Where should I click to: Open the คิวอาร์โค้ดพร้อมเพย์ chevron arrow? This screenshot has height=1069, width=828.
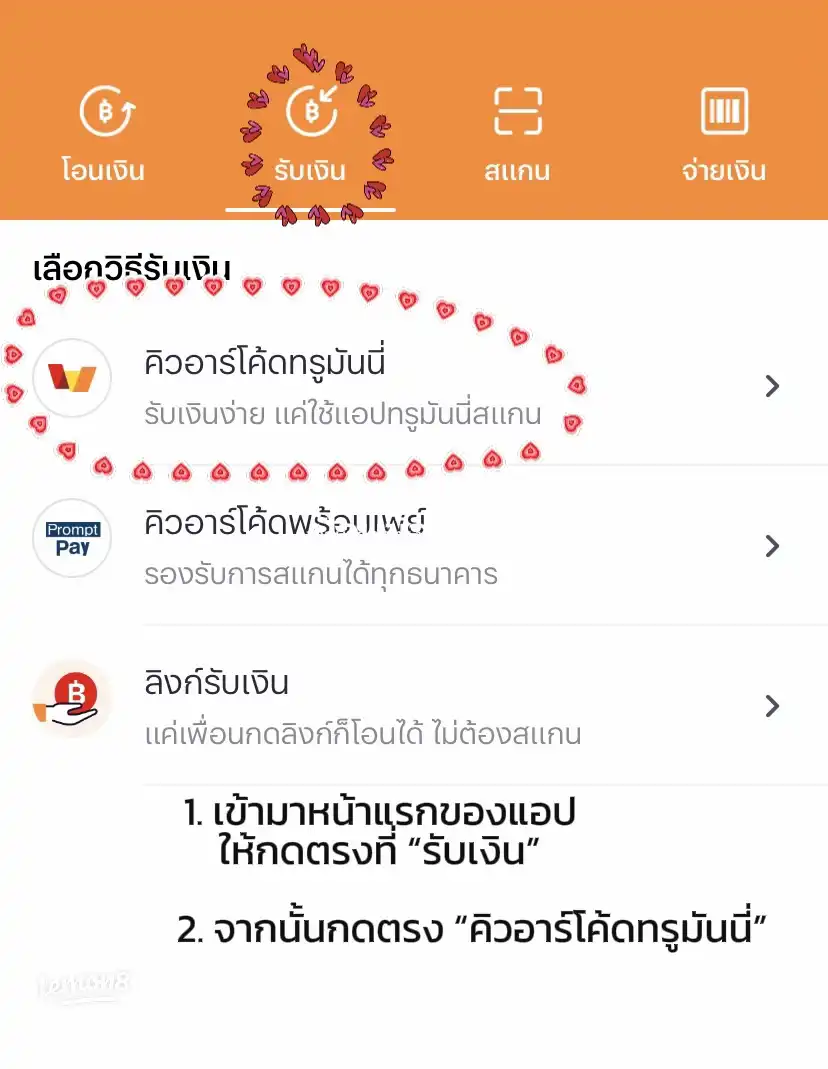click(771, 546)
